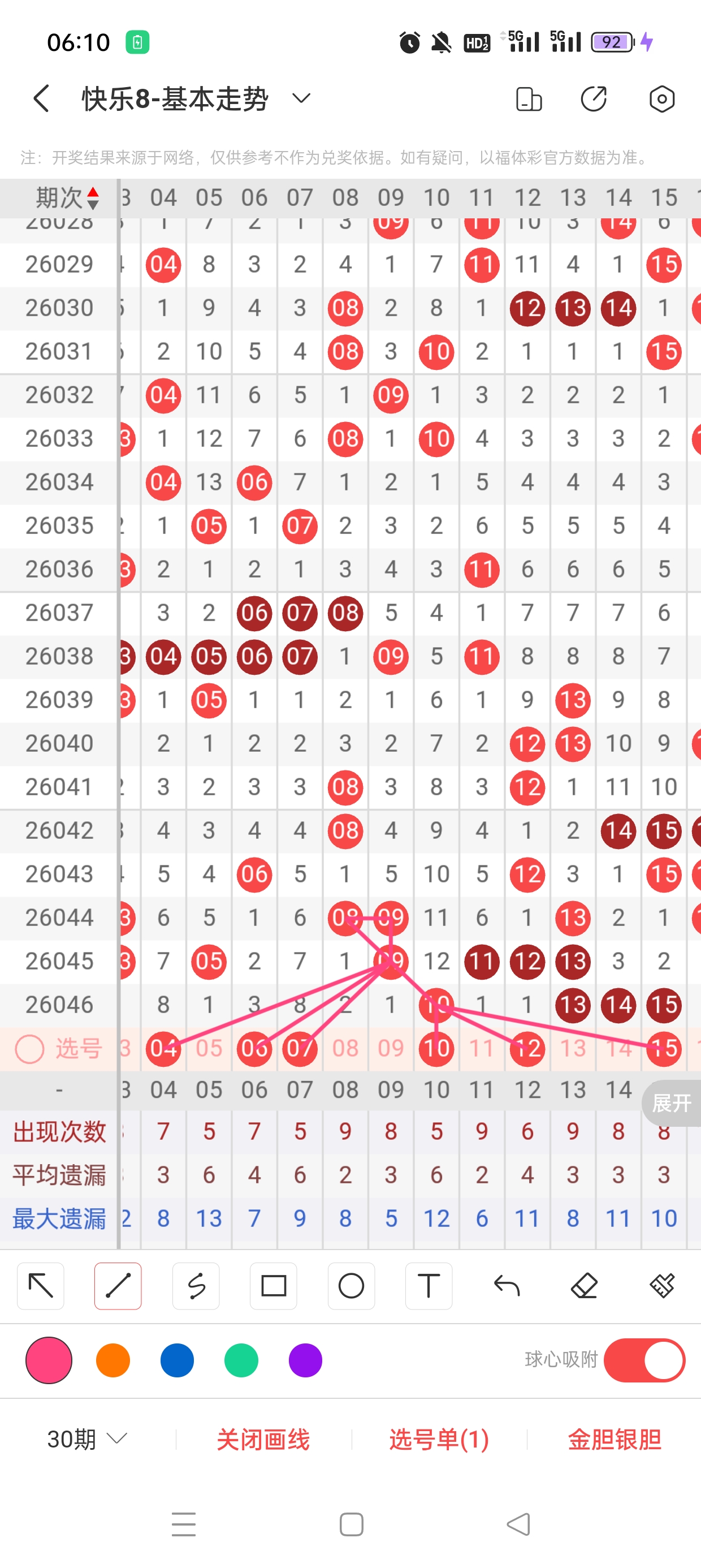Open the 30期 period dropdown
Image resolution: width=701 pixels, height=1568 pixels.
tap(87, 1439)
